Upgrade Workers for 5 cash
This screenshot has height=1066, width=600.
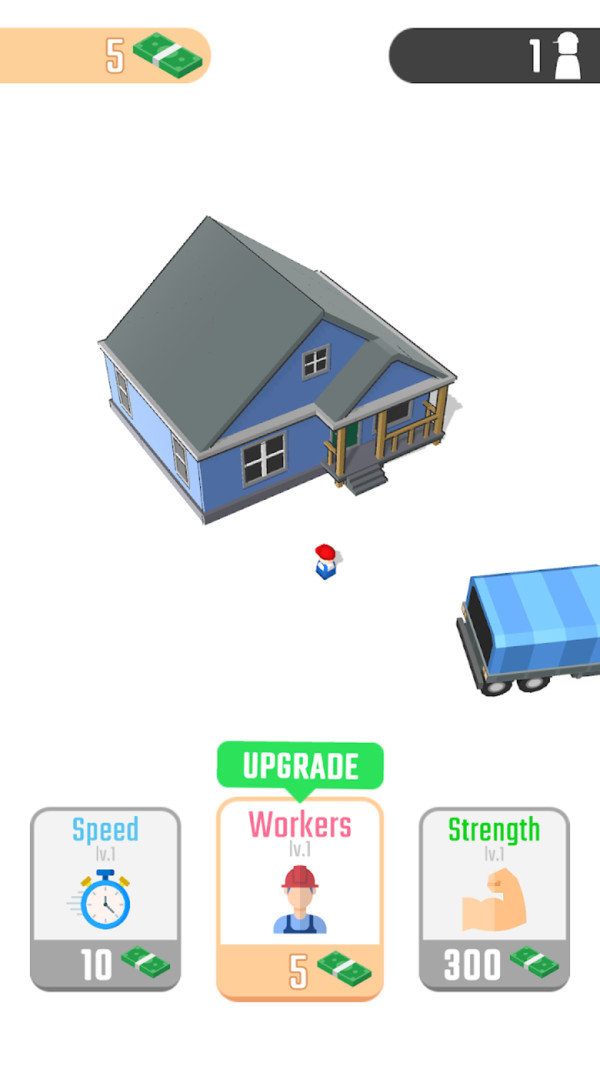pyautogui.click(x=300, y=897)
